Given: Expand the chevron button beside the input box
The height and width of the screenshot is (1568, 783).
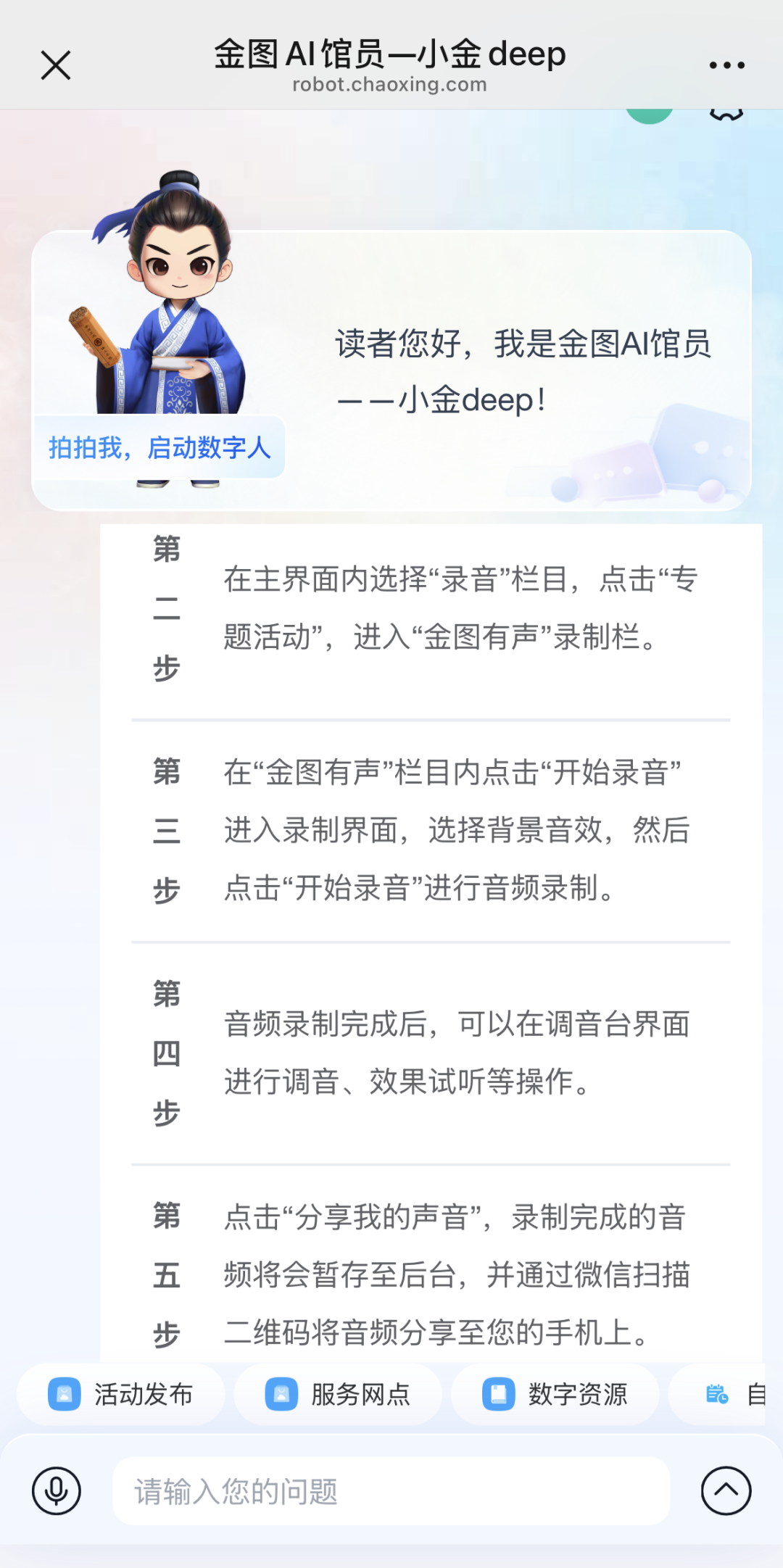Looking at the screenshot, I should click(724, 1491).
